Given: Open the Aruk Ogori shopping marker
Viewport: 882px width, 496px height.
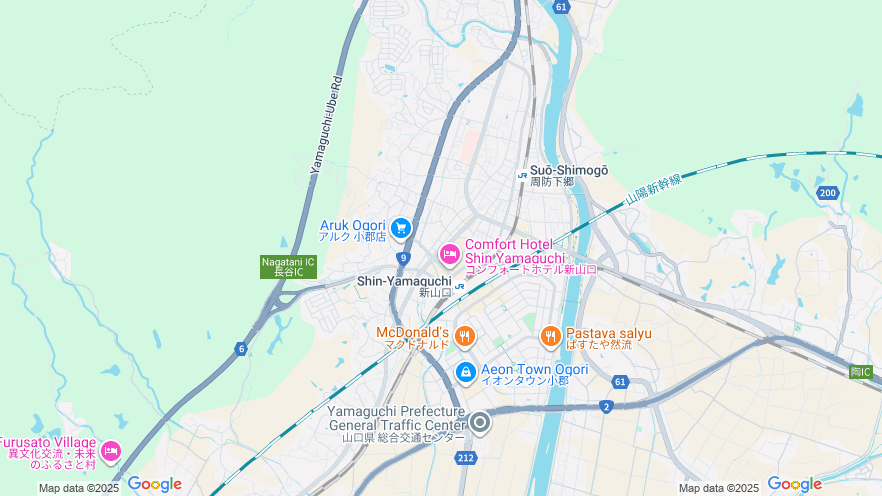Looking at the screenshot, I should click(401, 229).
